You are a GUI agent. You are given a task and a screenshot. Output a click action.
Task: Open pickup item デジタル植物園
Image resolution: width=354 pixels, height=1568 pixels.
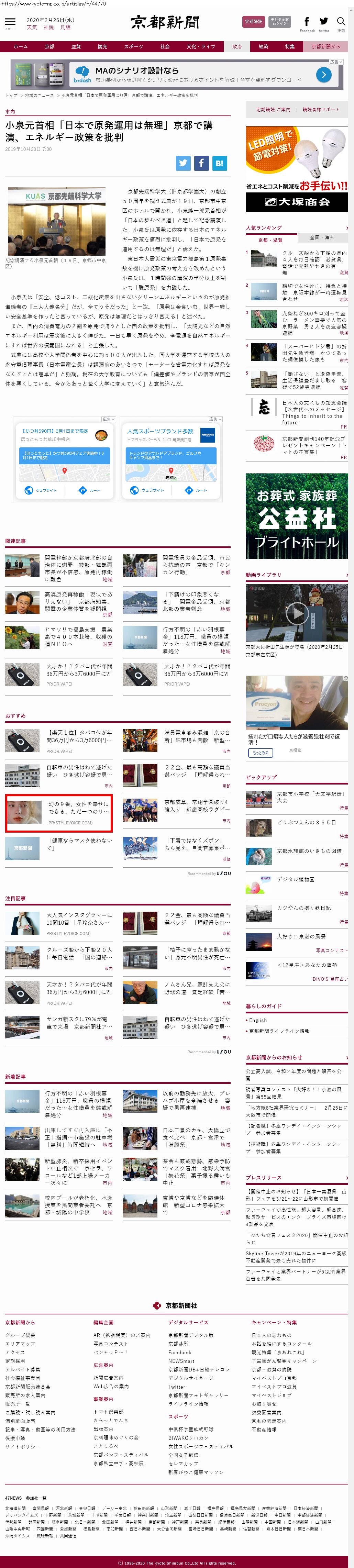pyautogui.click(x=296, y=879)
